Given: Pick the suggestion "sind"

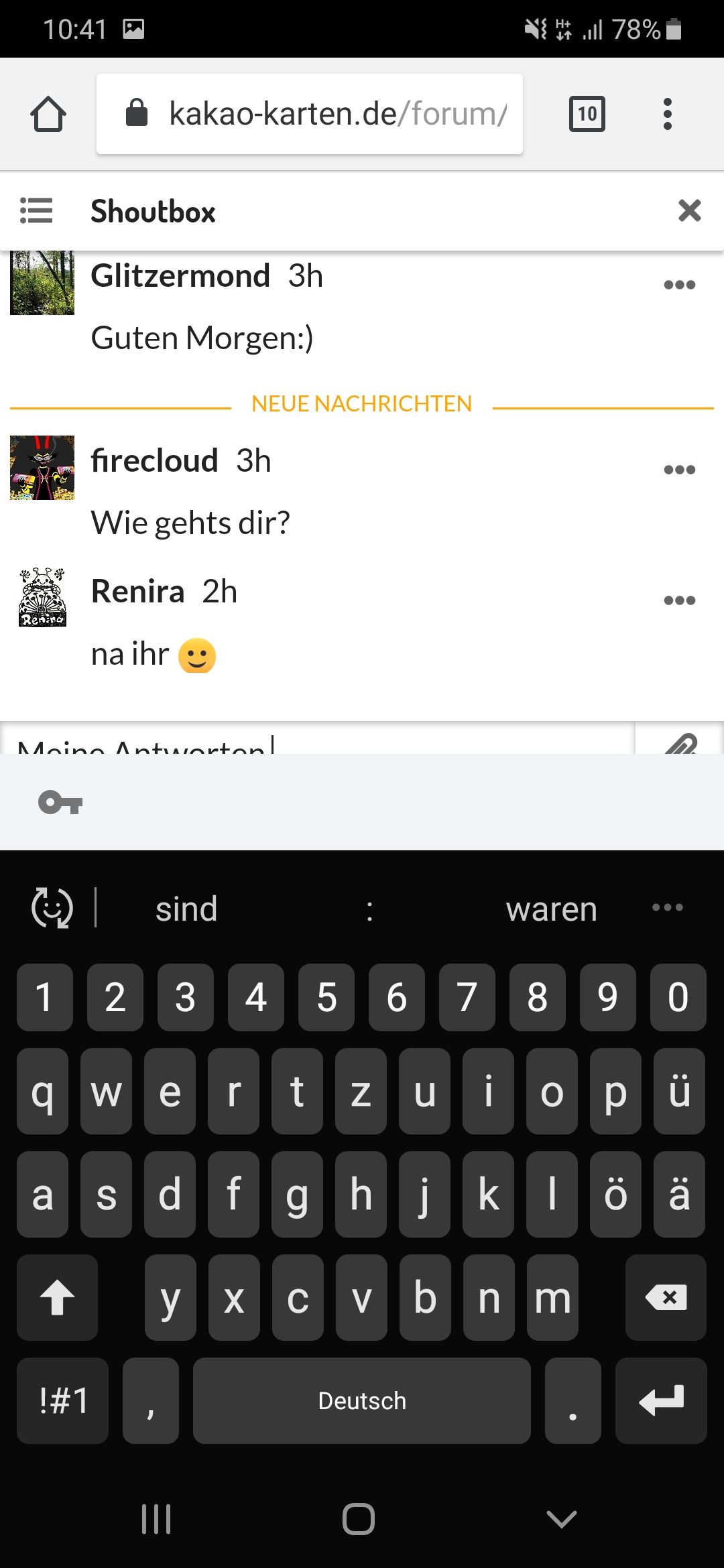Looking at the screenshot, I should (x=186, y=909).
